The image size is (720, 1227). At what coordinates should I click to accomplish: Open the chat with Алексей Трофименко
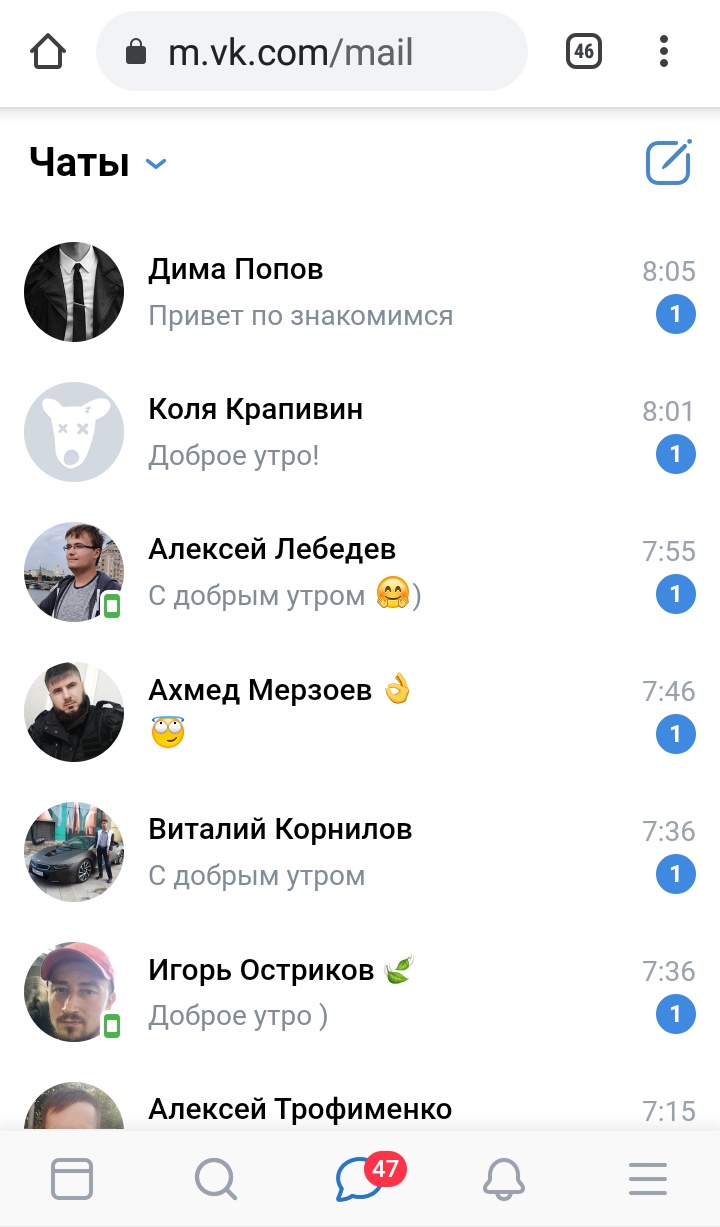[360, 1098]
